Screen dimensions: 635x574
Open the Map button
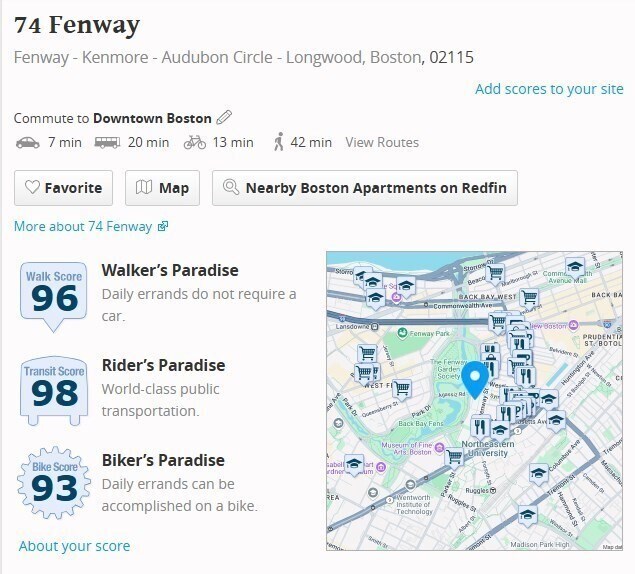pos(162,188)
